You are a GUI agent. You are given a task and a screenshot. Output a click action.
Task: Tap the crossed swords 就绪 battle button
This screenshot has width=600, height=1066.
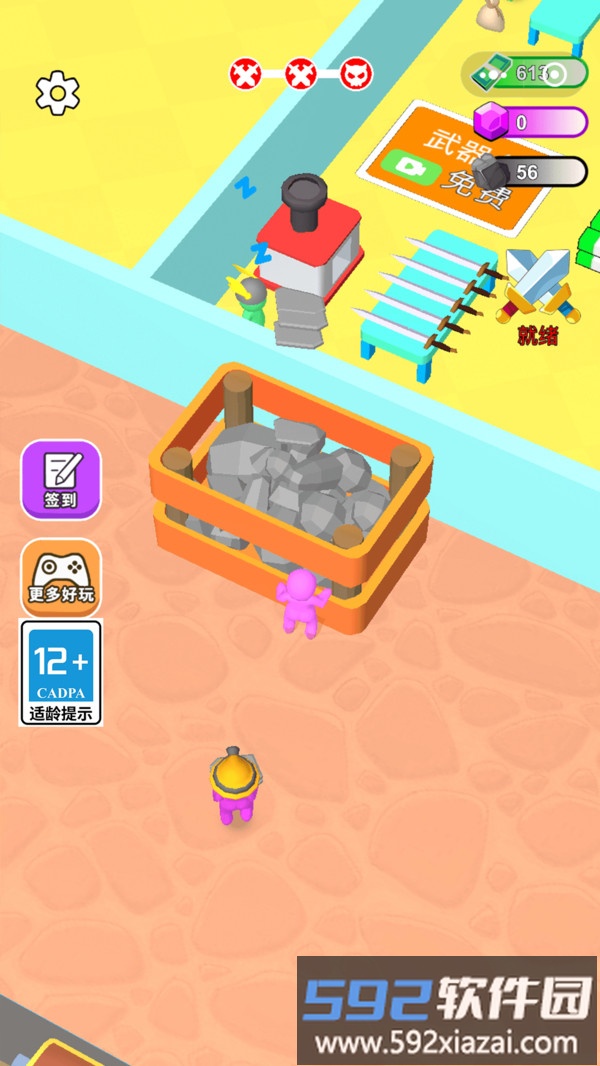point(538,293)
